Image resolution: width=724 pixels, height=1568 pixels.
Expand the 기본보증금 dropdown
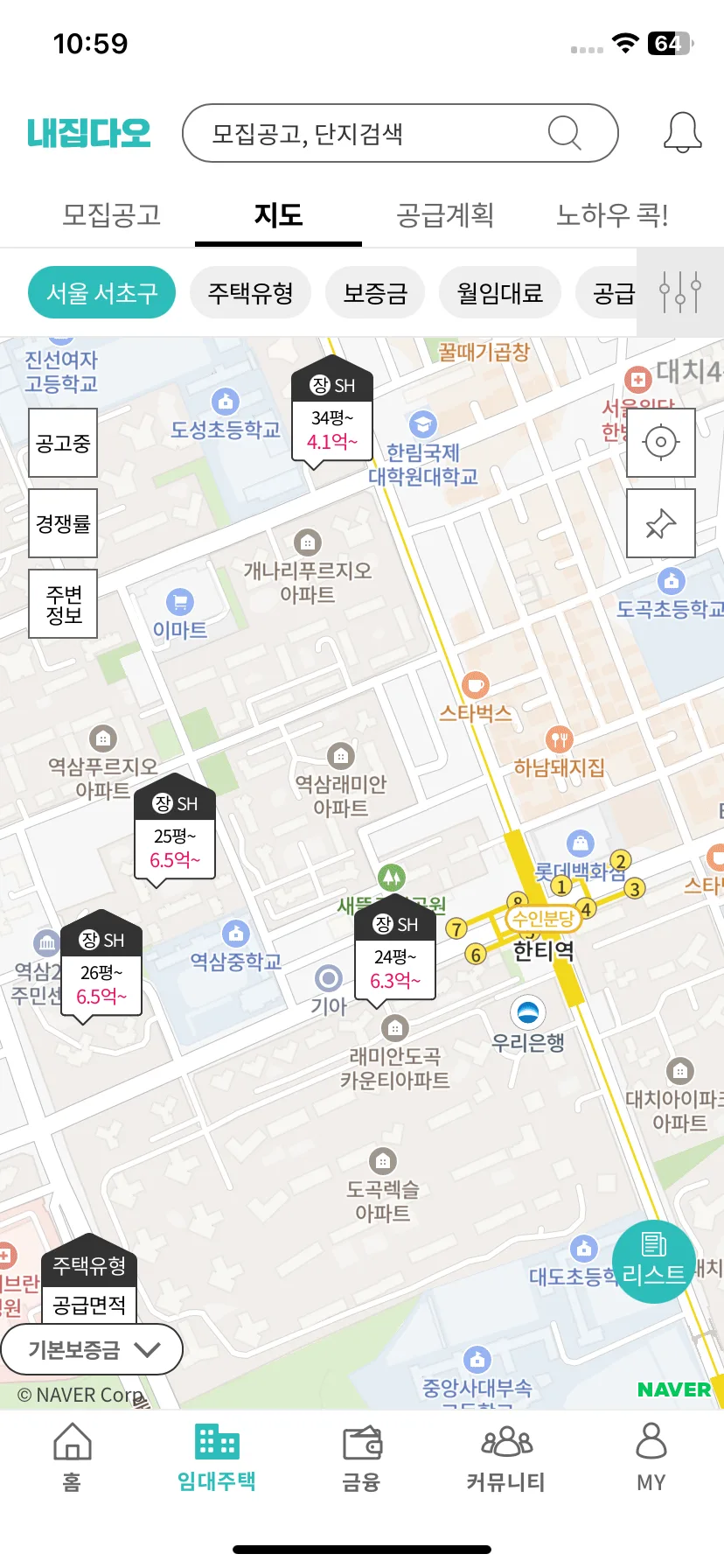click(x=92, y=1350)
